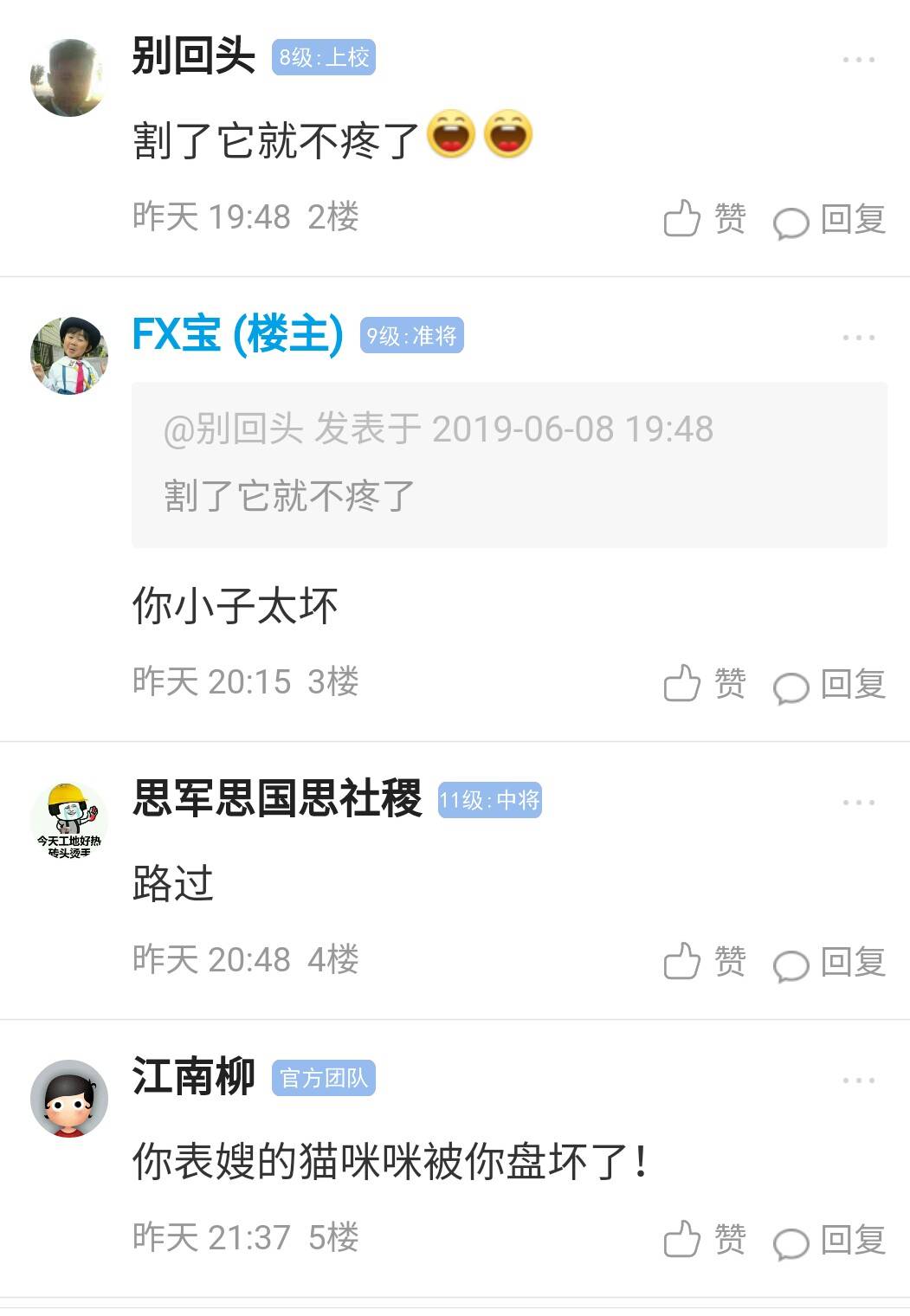
Task: Open FX宝's username link
Action: click(236, 335)
